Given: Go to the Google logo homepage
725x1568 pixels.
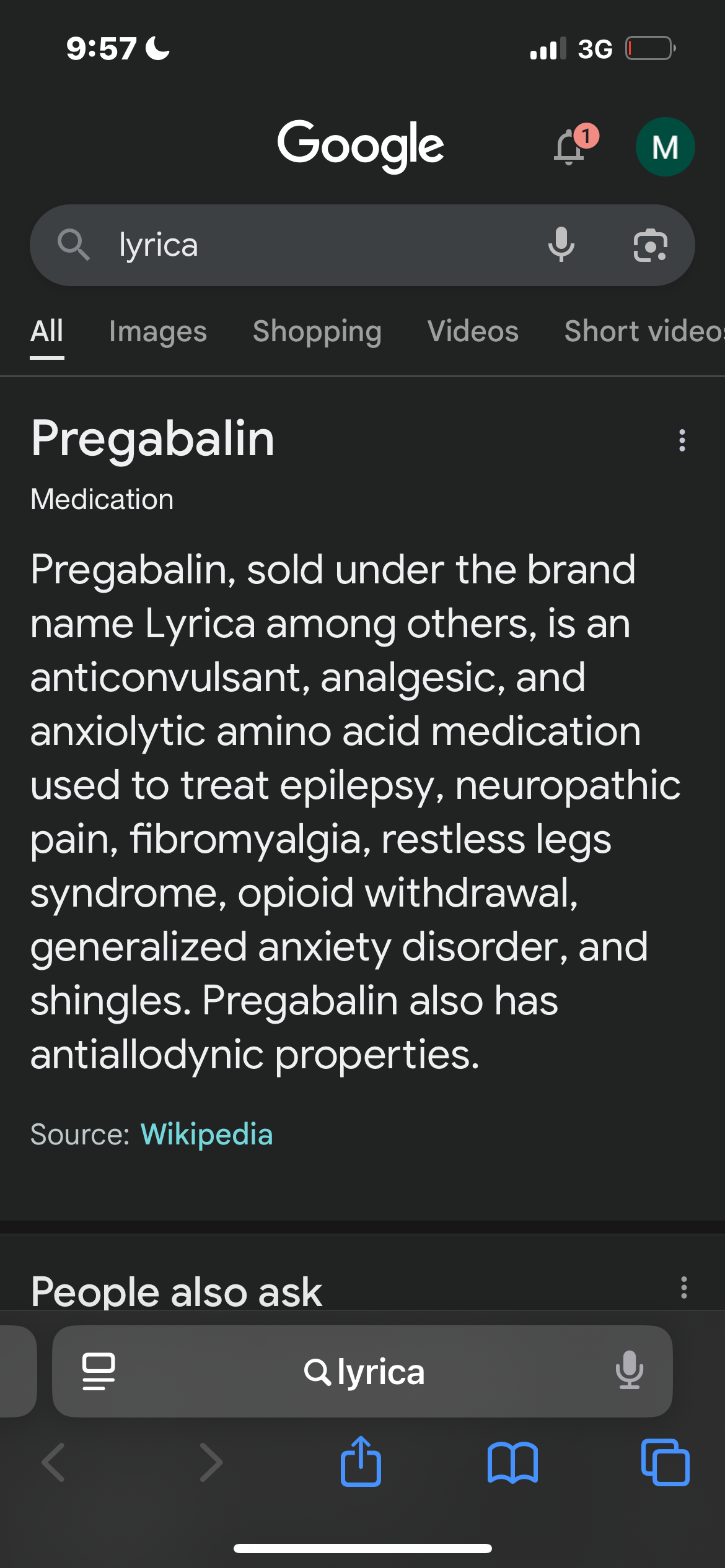Looking at the screenshot, I should pyautogui.click(x=361, y=145).
